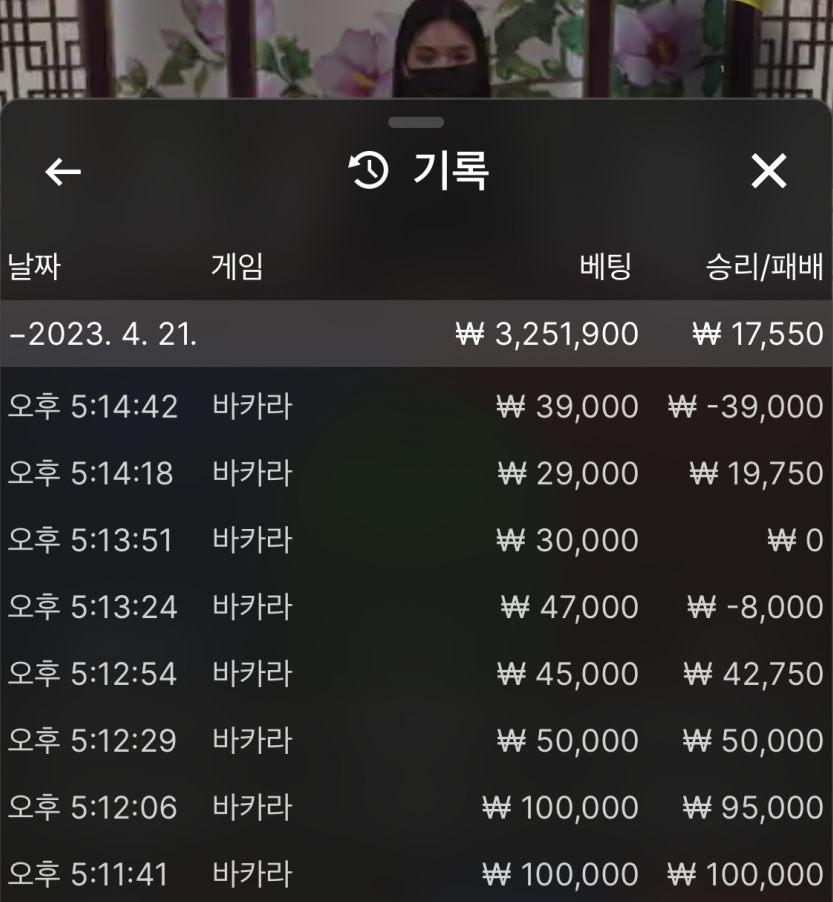View the 오후 5:14:18 바카라 round details
This screenshot has width=833, height=902.
(x=416, y=473)
